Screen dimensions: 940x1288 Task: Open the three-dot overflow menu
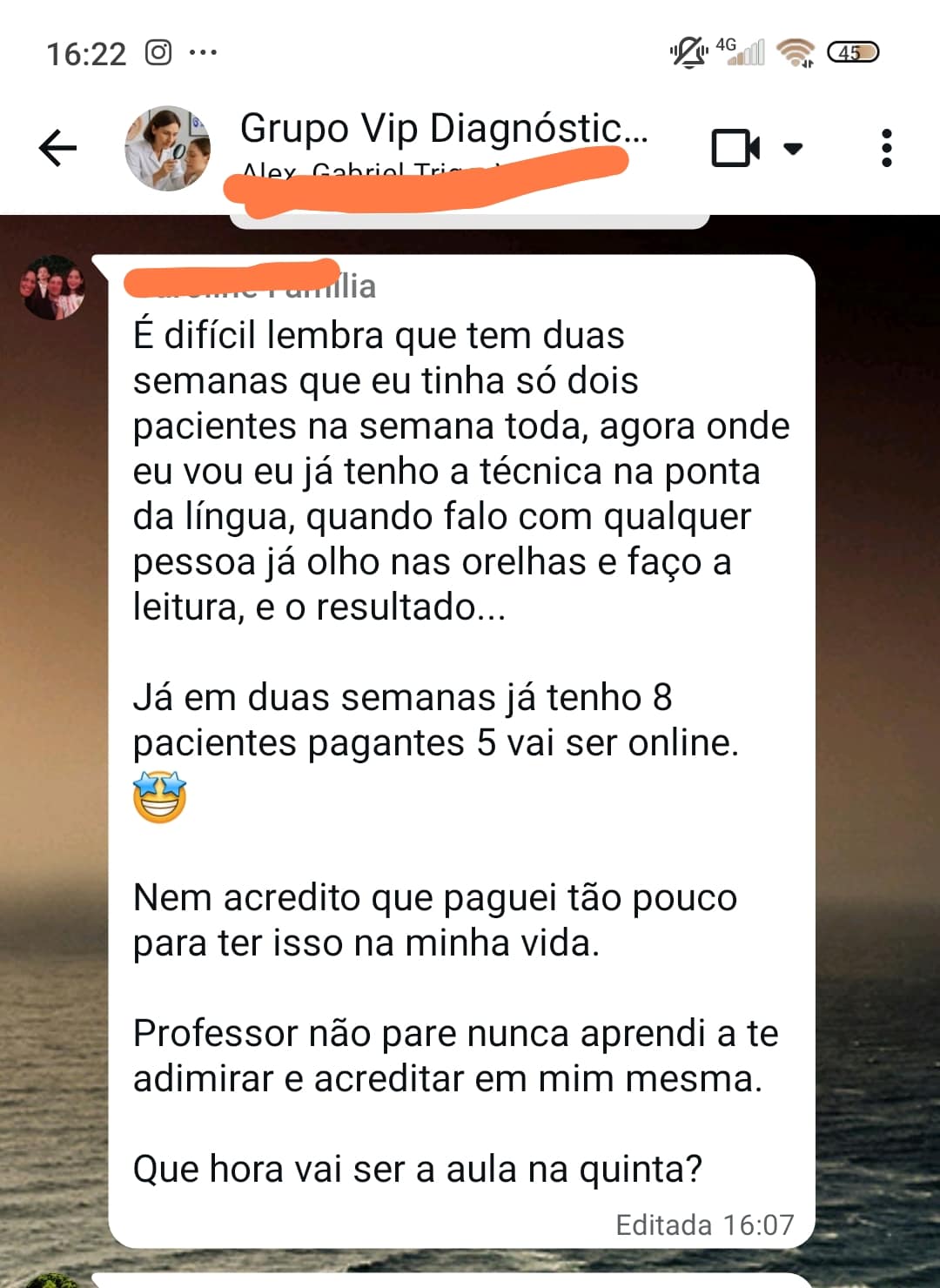(887, 148)
